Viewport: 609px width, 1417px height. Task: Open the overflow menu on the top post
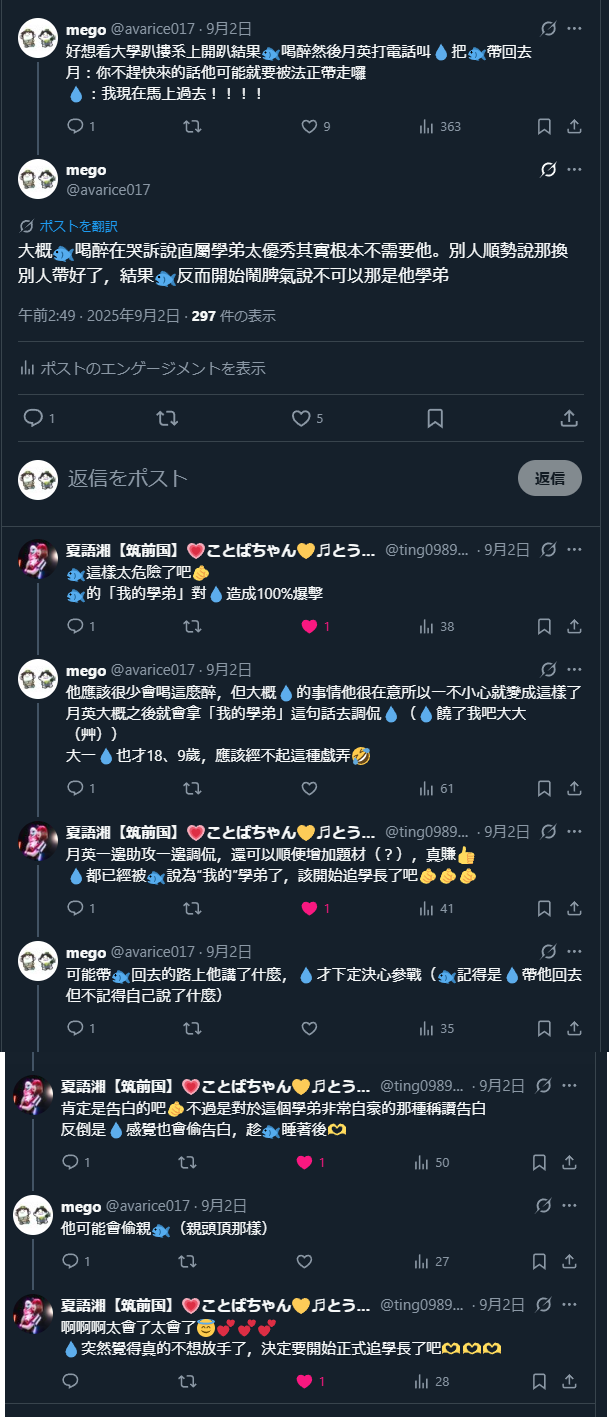[574, 29]
